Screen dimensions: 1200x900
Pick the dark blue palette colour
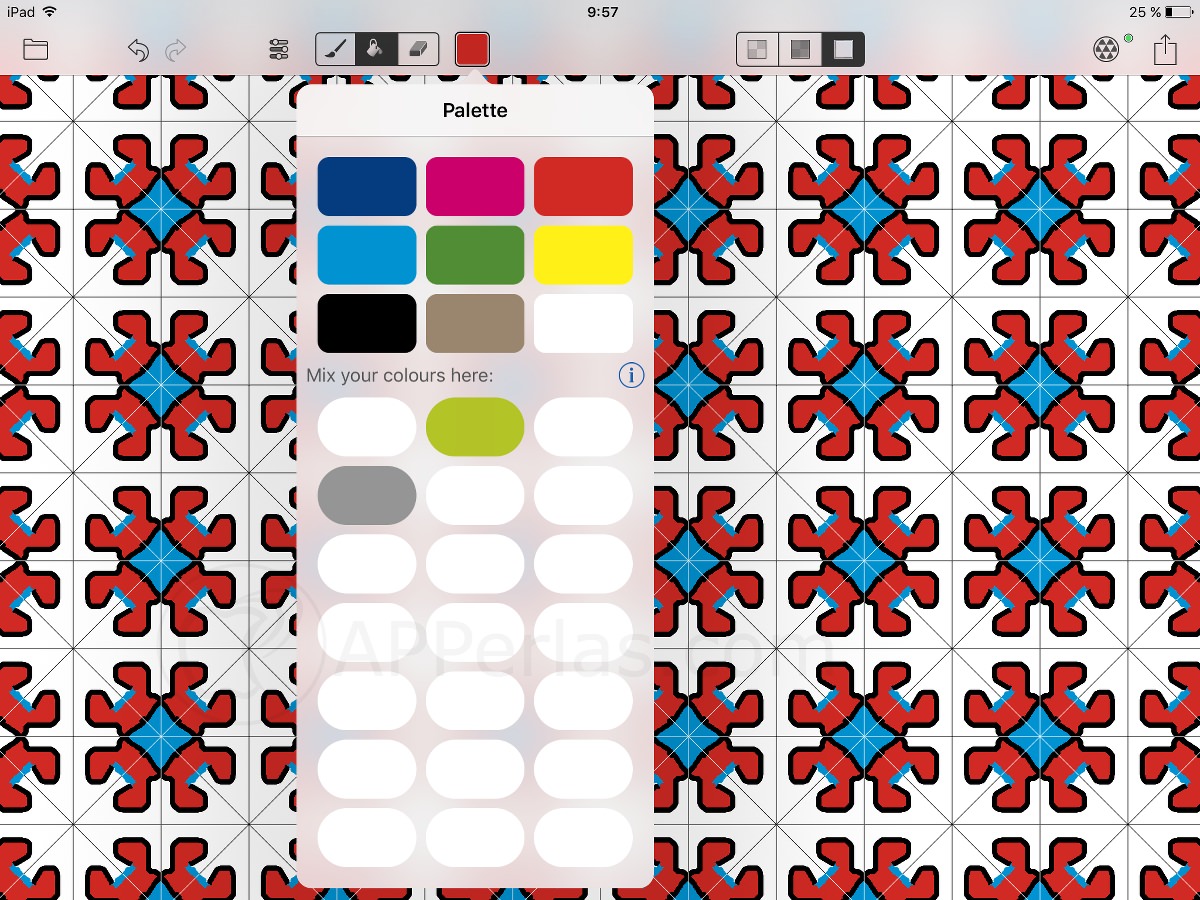[x=367, y=186]
